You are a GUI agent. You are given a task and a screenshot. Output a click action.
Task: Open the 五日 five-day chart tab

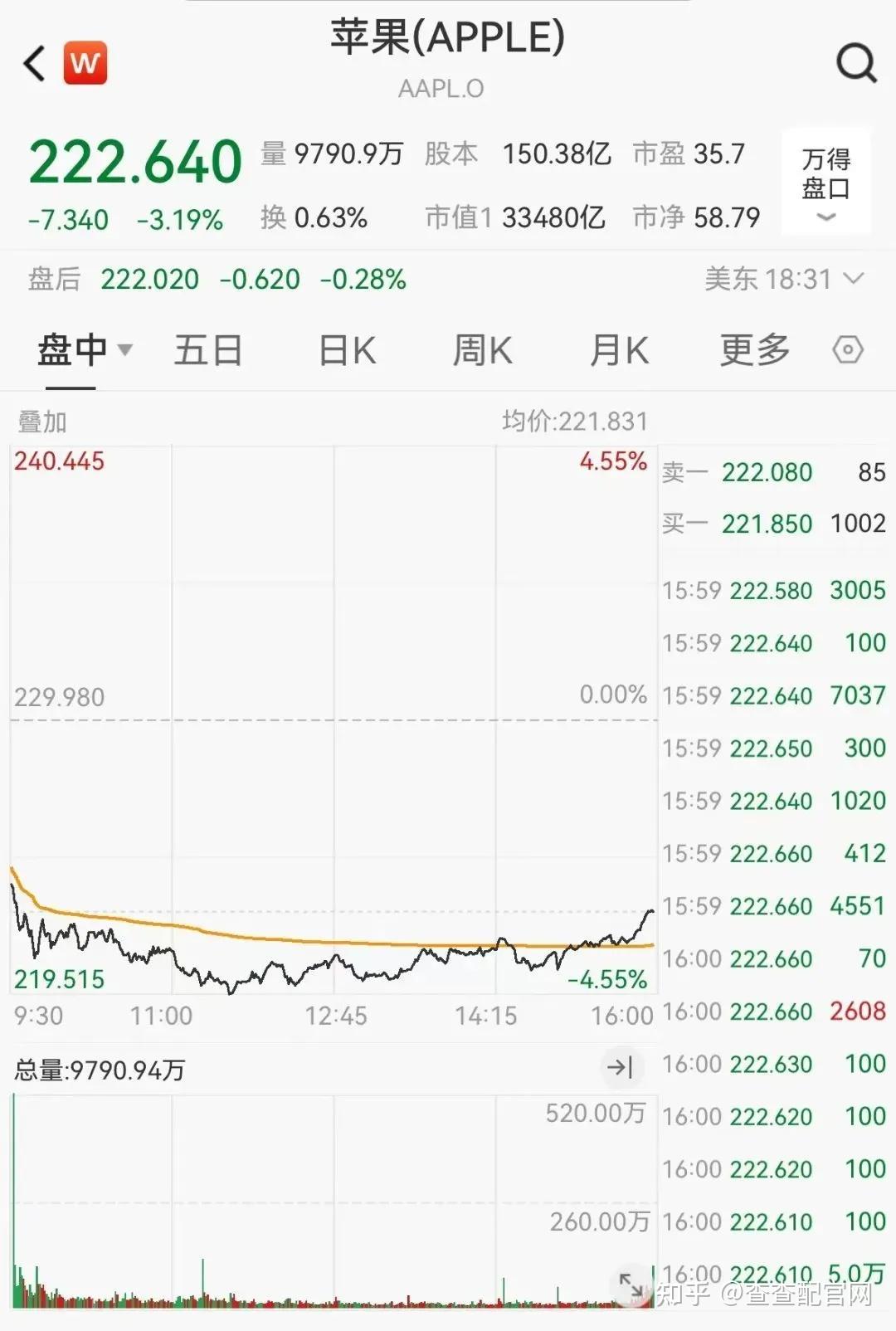pos(209,349)
